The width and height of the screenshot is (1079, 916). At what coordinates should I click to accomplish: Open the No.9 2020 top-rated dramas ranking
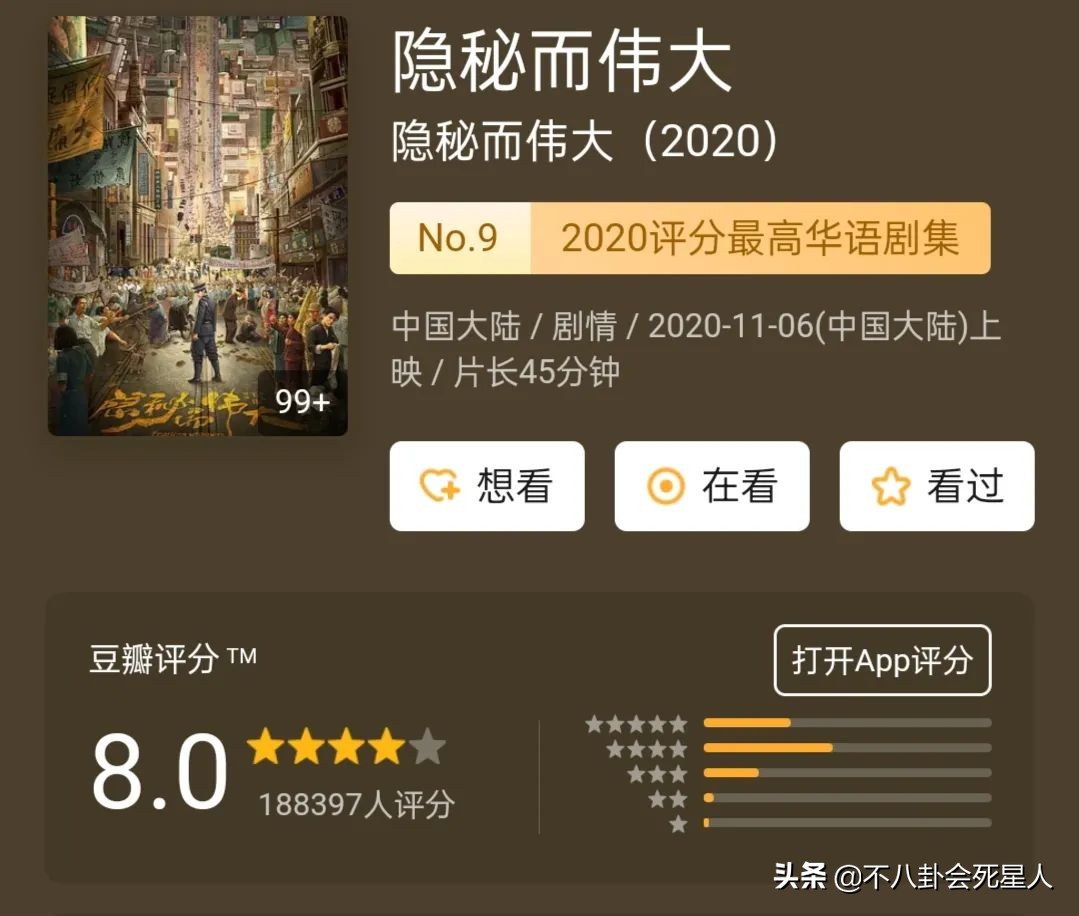[x=689, y=238]
